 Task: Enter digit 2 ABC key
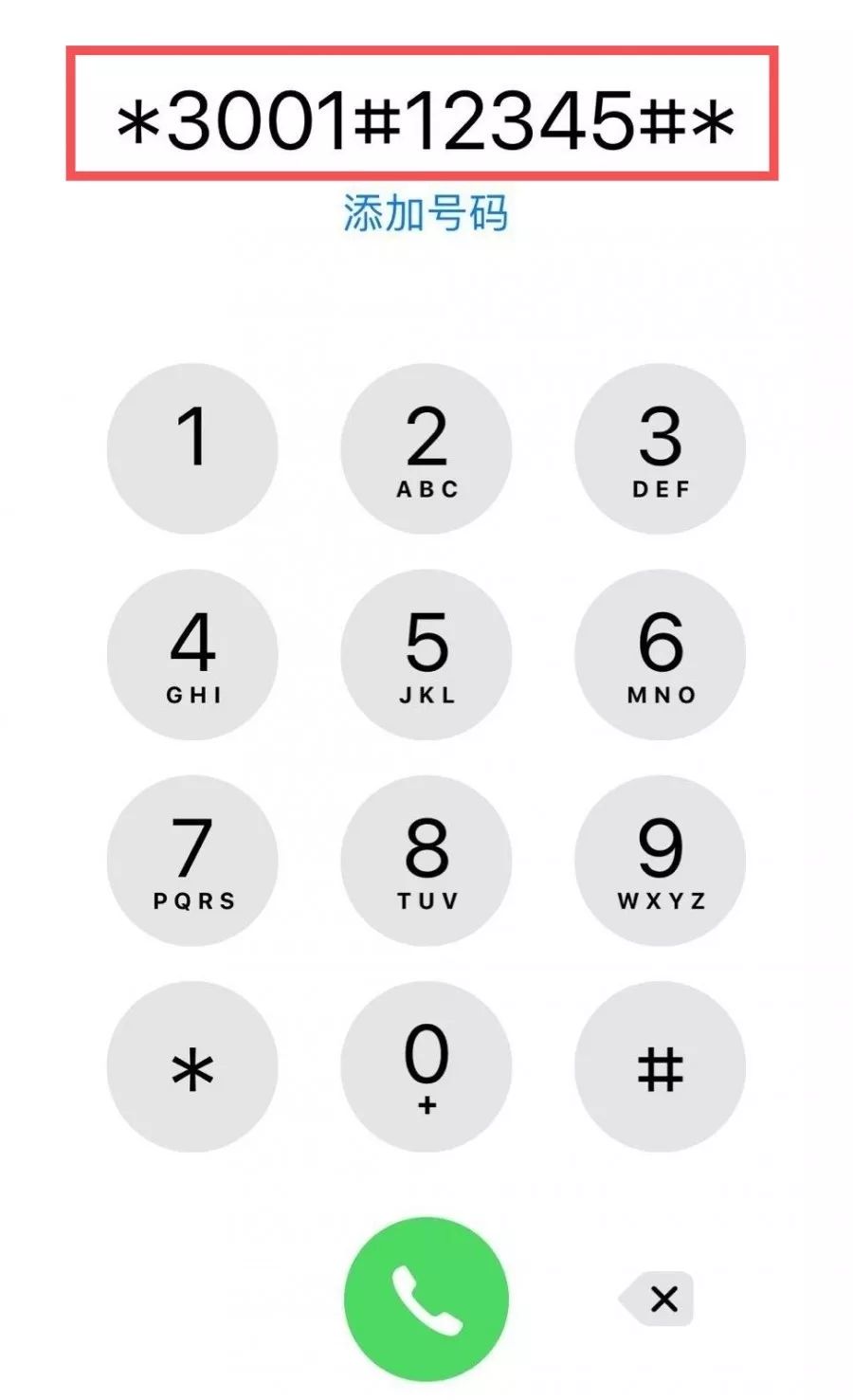pos(426,448)
